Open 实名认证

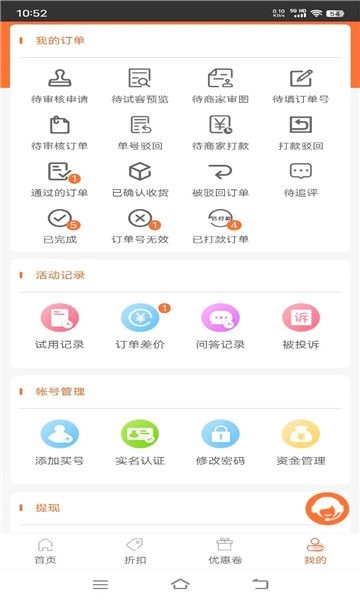pos(140,443)
